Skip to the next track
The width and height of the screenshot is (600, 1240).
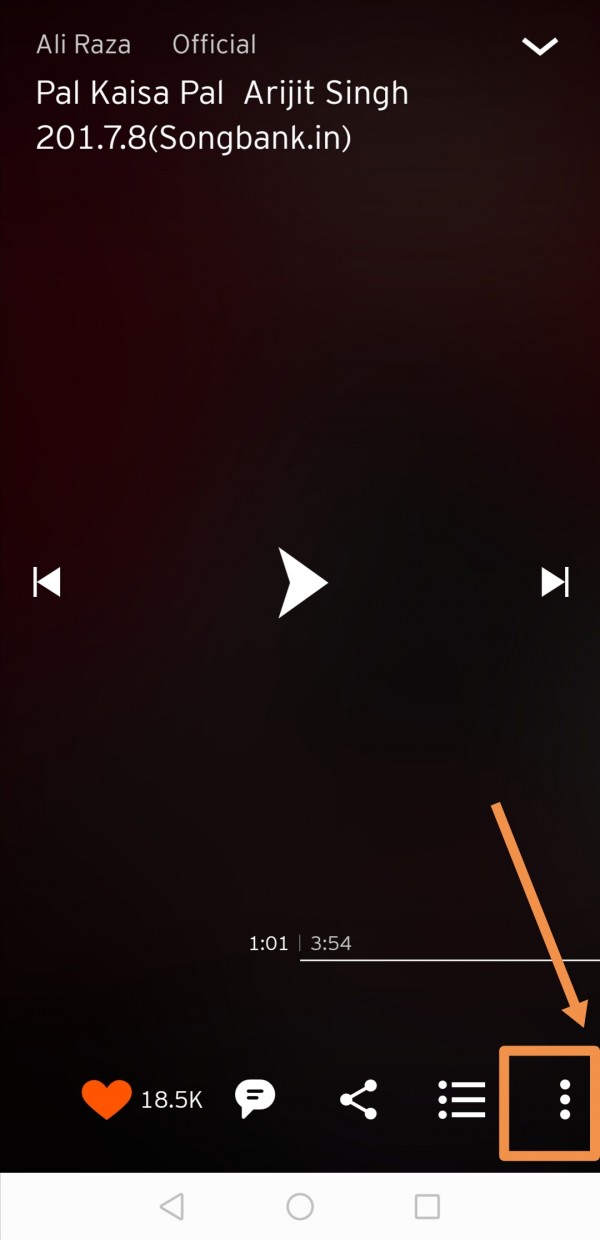coord(554,582)
